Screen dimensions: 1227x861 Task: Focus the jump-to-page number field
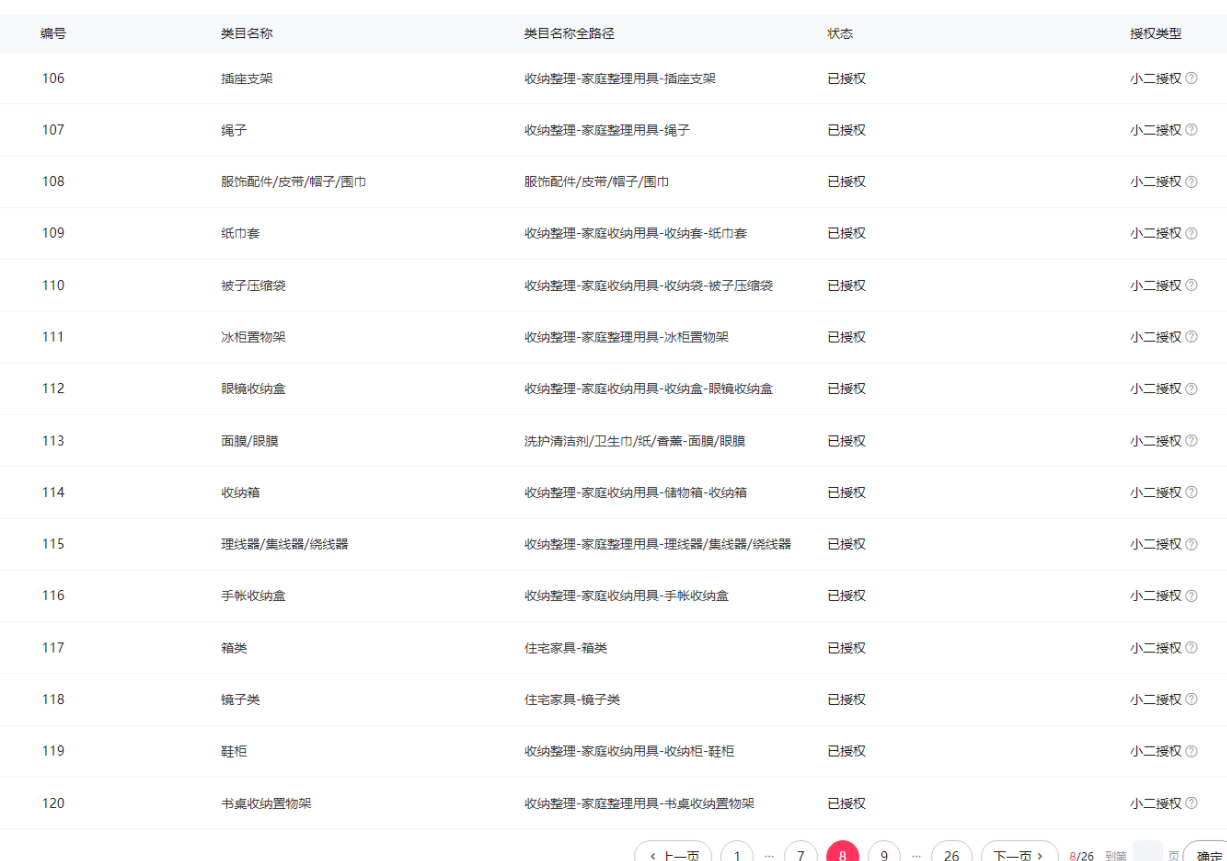1148,855
